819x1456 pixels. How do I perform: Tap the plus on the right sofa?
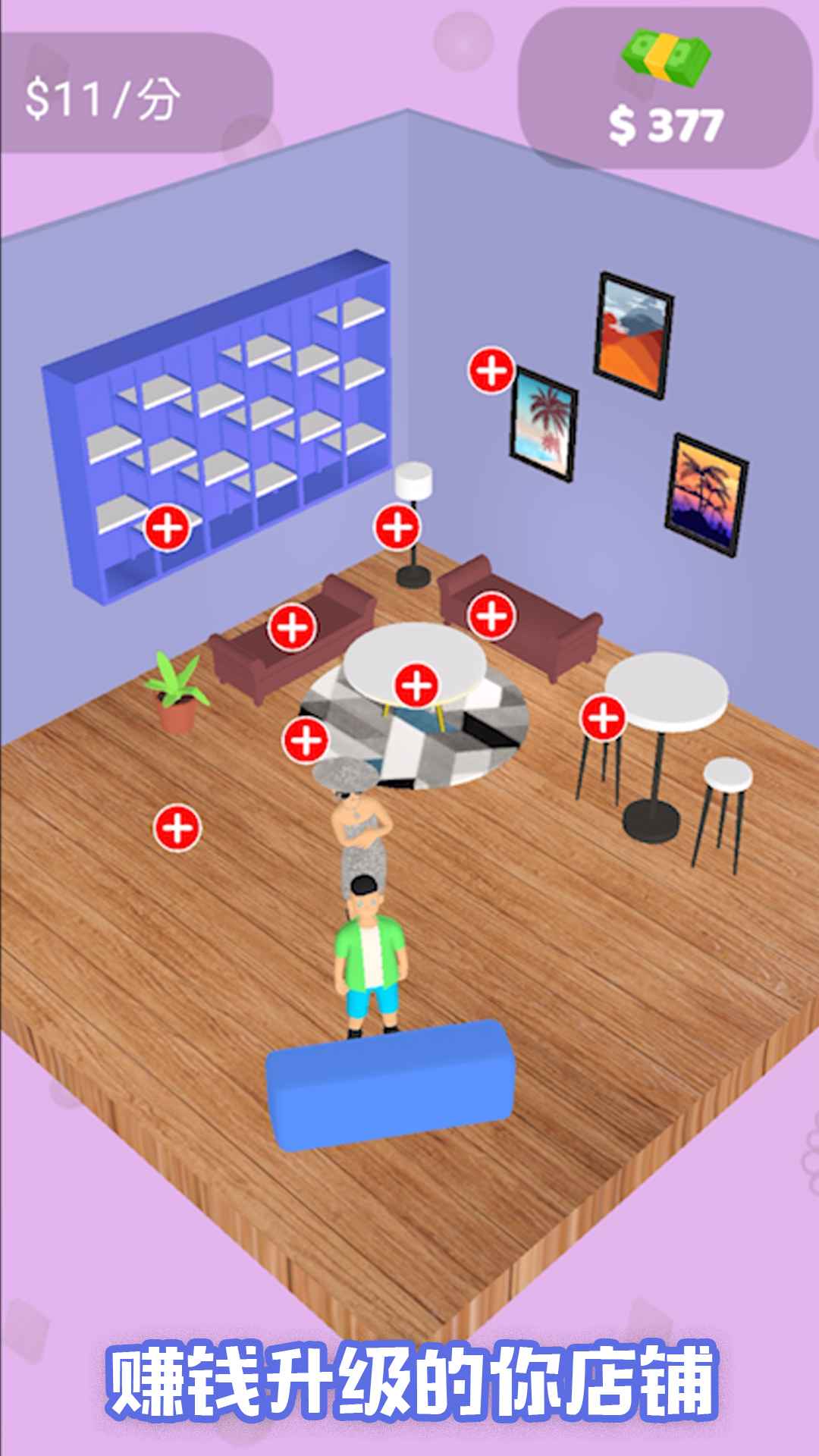point(491,615)
